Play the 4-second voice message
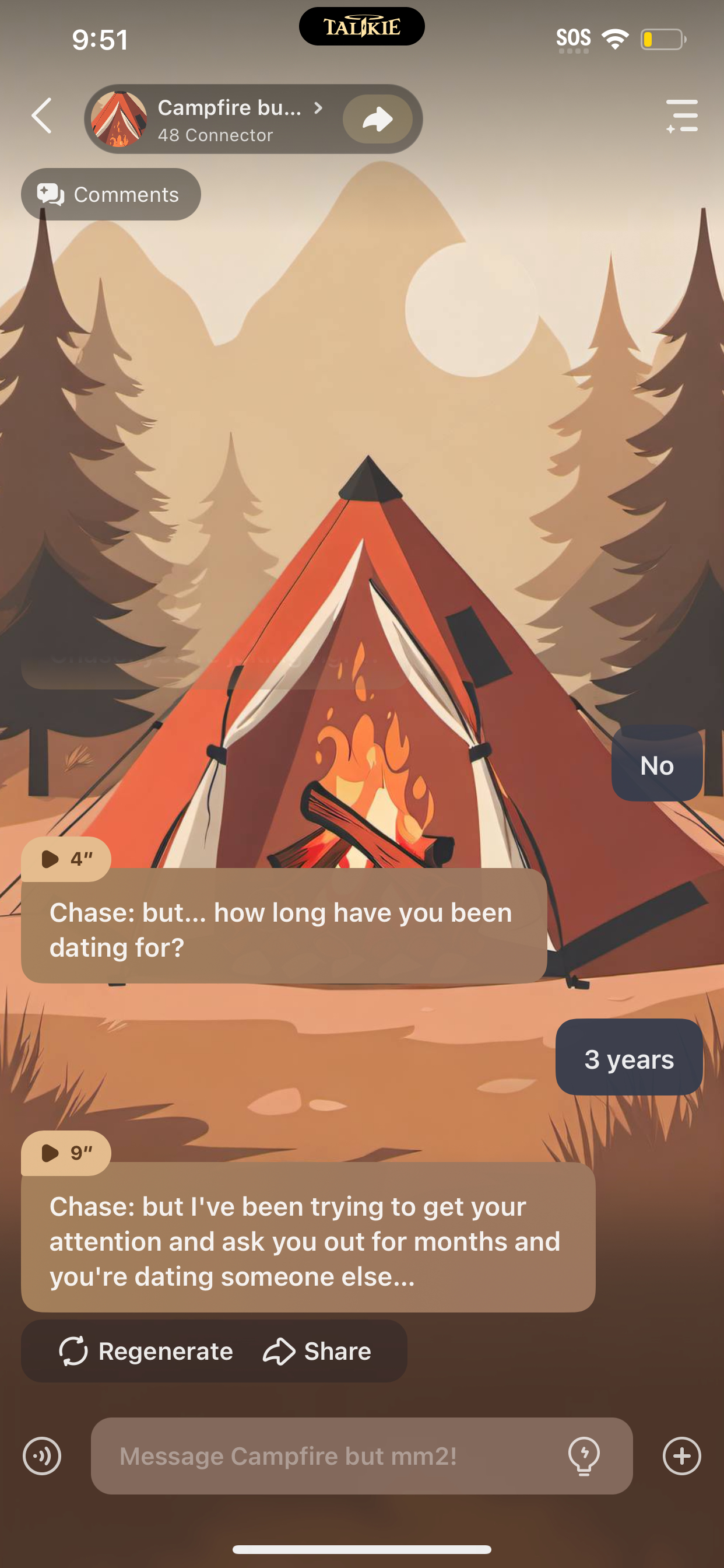The image size is (724, 1568). (x=66, y=859)
